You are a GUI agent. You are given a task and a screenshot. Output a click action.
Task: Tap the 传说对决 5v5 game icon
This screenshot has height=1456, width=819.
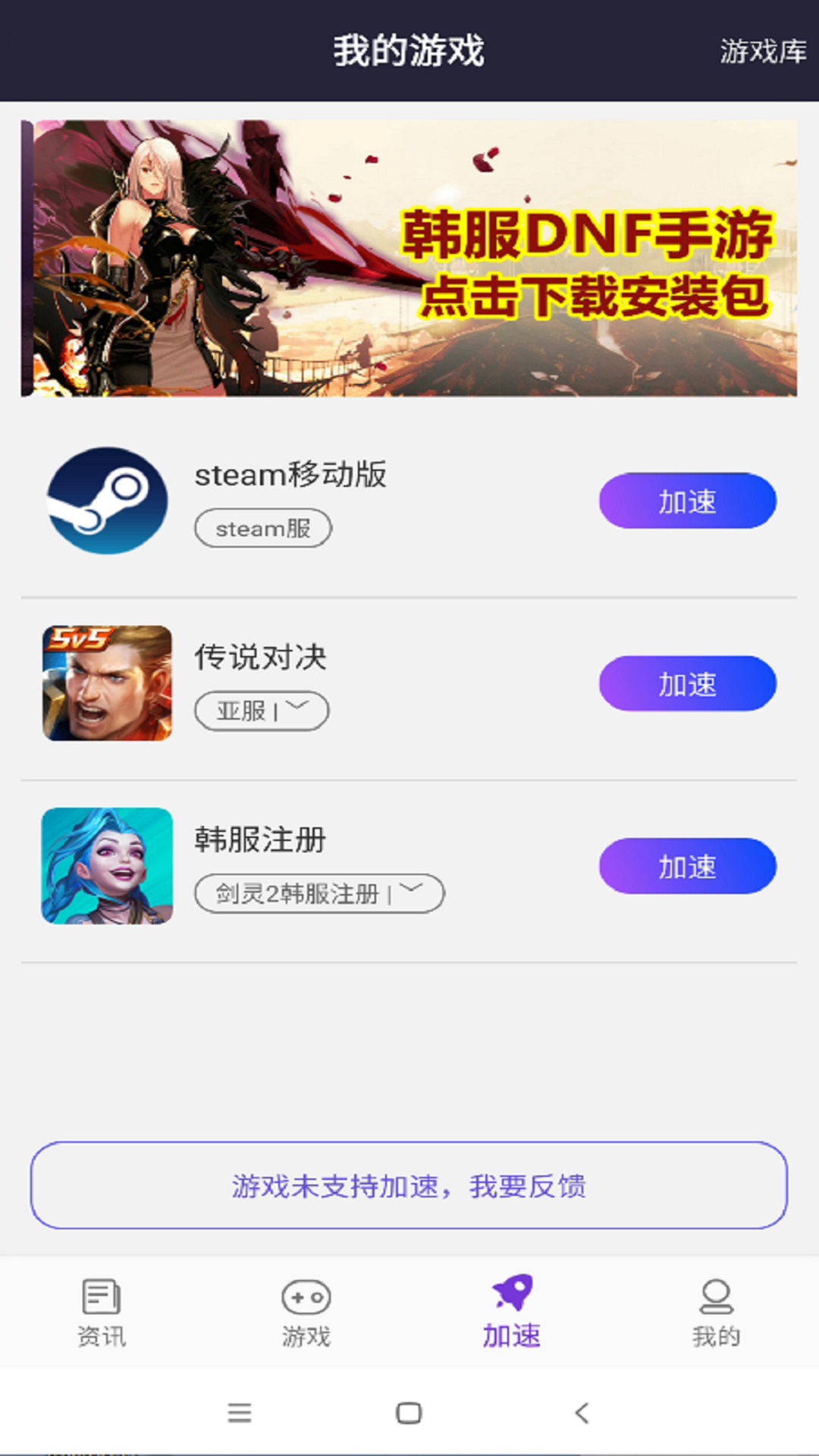click(107, 682)
